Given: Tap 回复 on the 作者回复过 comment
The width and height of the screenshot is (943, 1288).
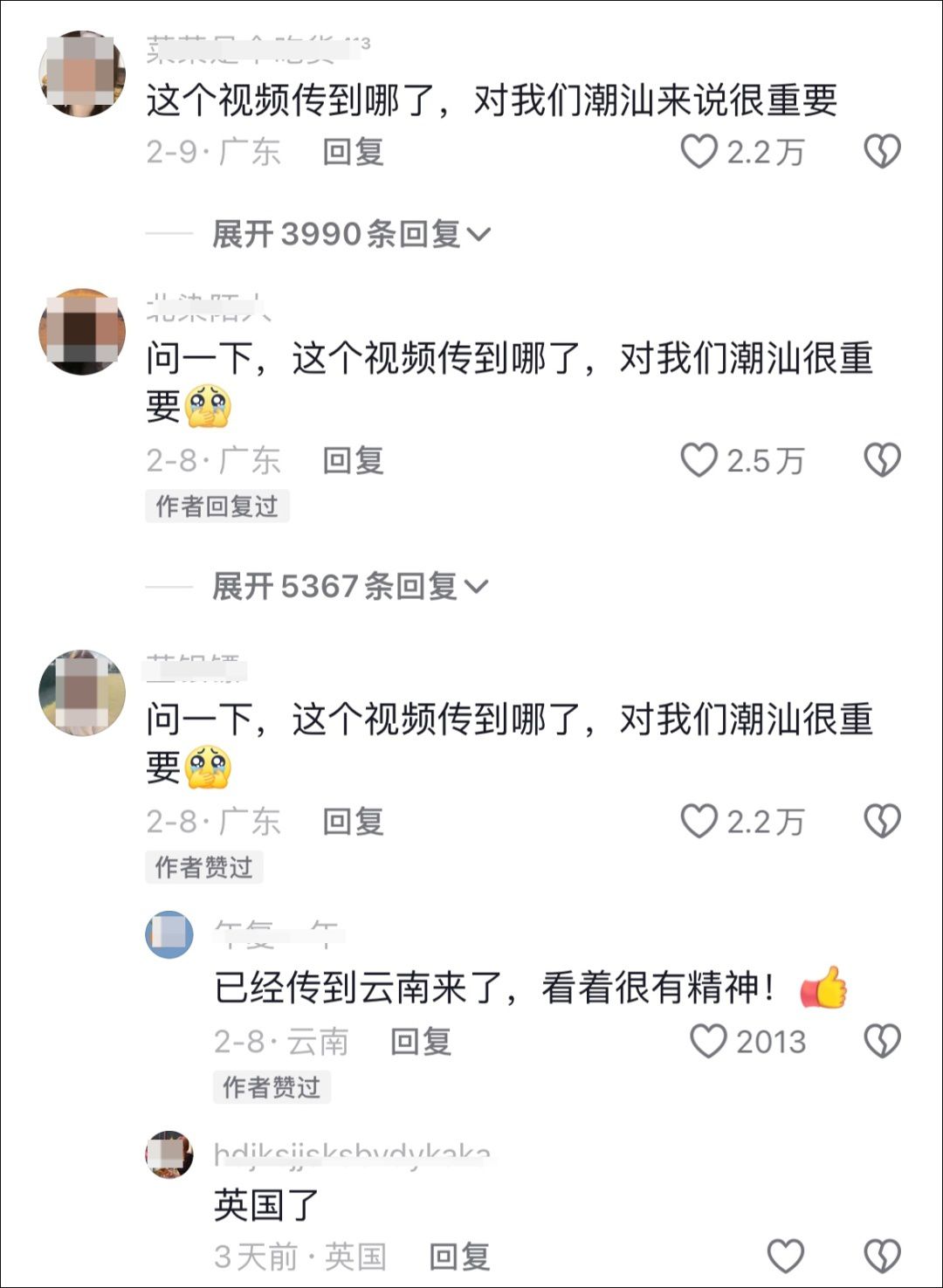Looking at the screenshot, I should click(x=353, y=460).
